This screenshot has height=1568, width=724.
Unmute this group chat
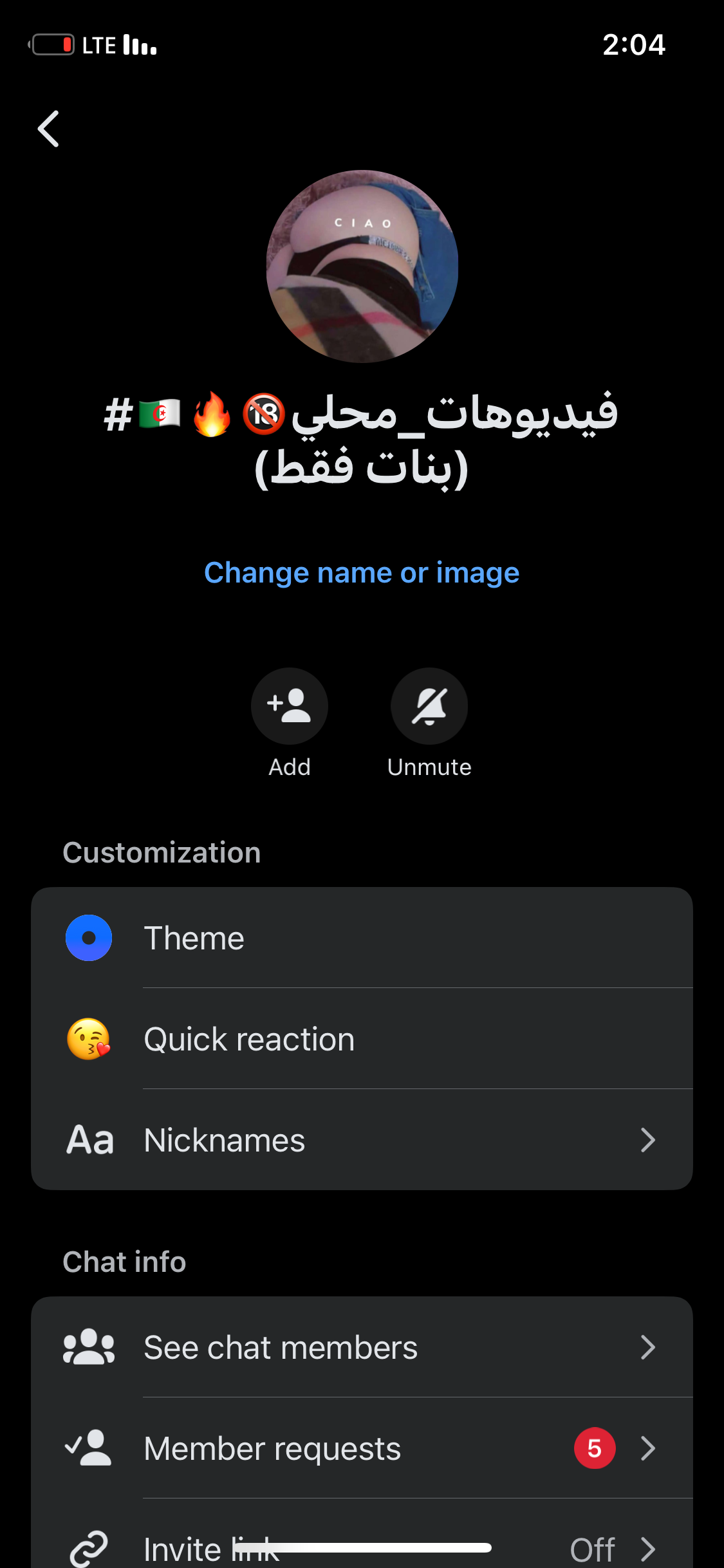click(x=429, y=707)
